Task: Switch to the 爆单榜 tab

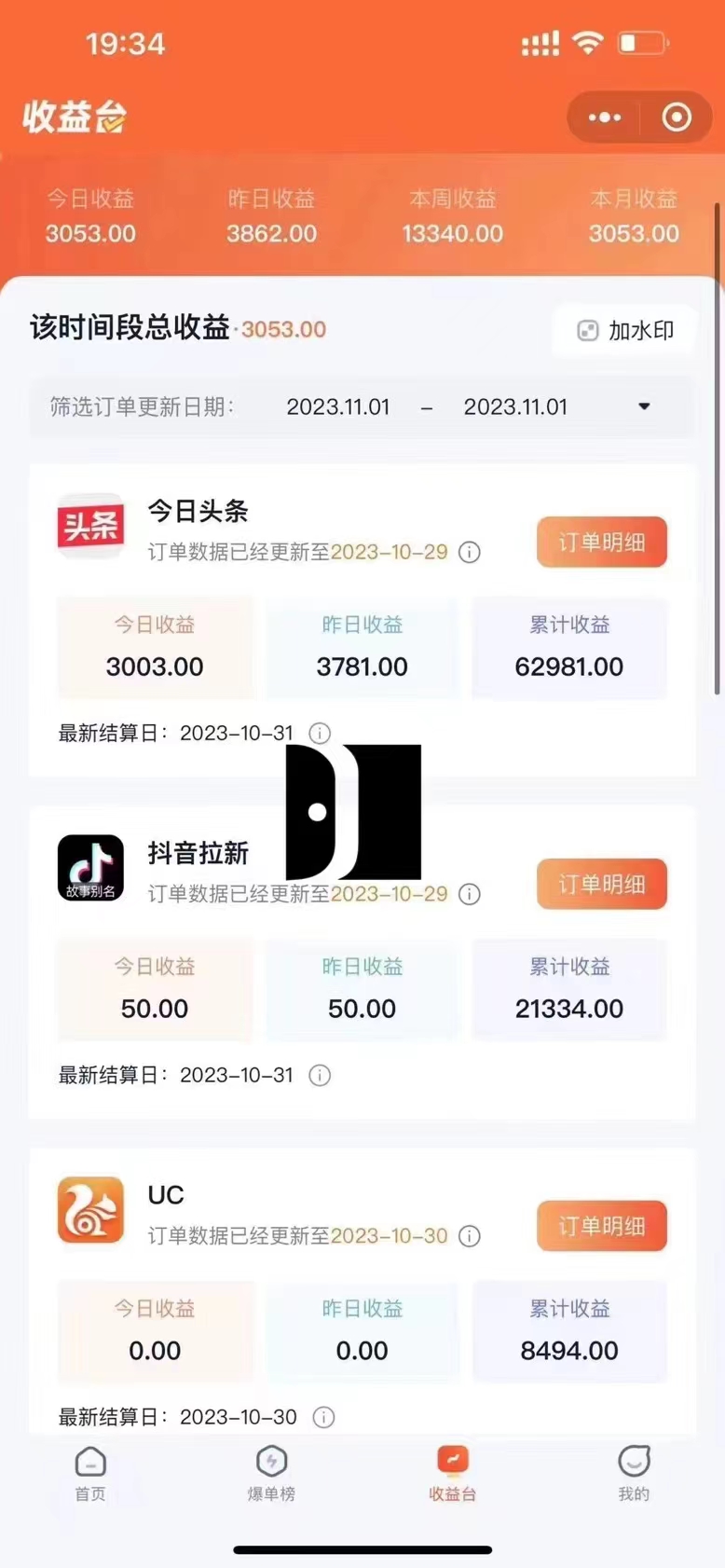Action: click(271, 1466)
